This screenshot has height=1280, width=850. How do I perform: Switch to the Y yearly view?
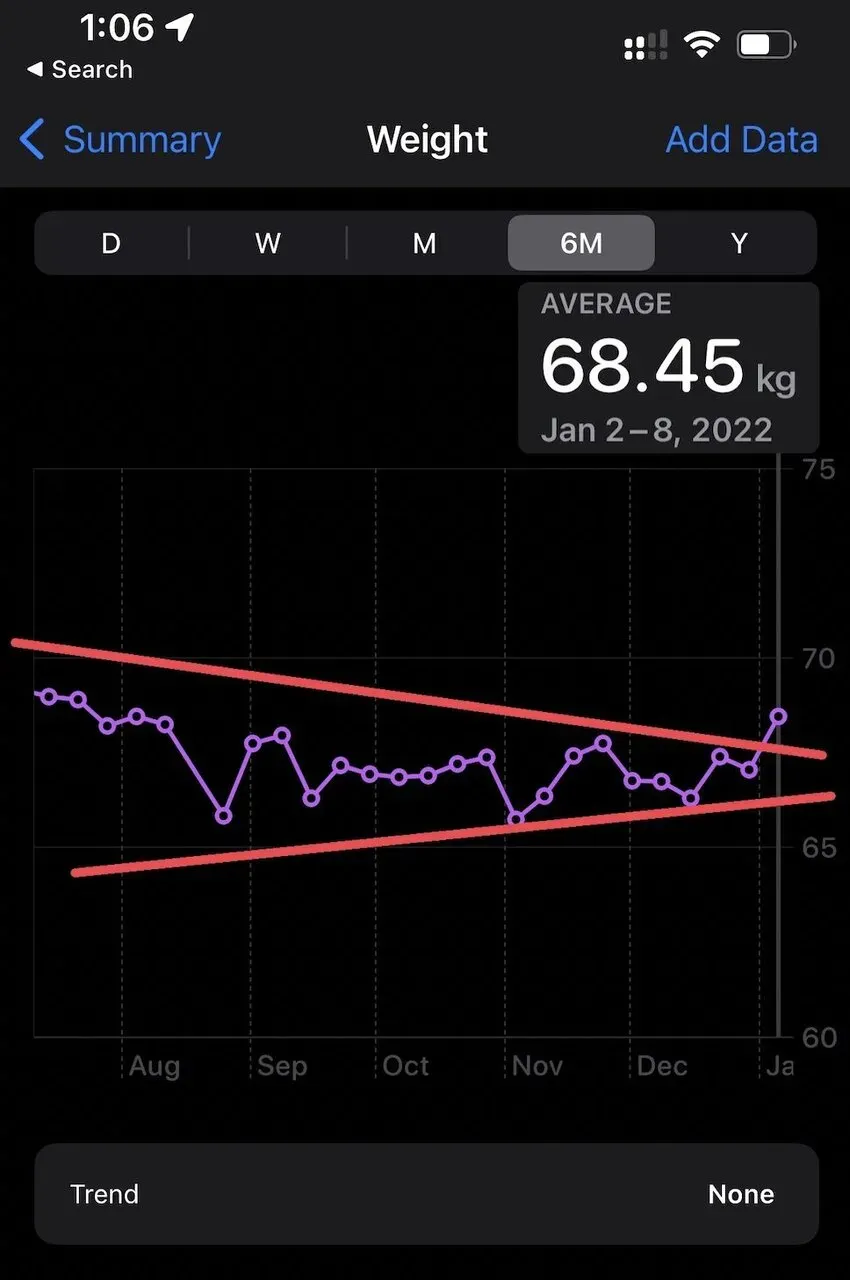click(x=738, y=243)
